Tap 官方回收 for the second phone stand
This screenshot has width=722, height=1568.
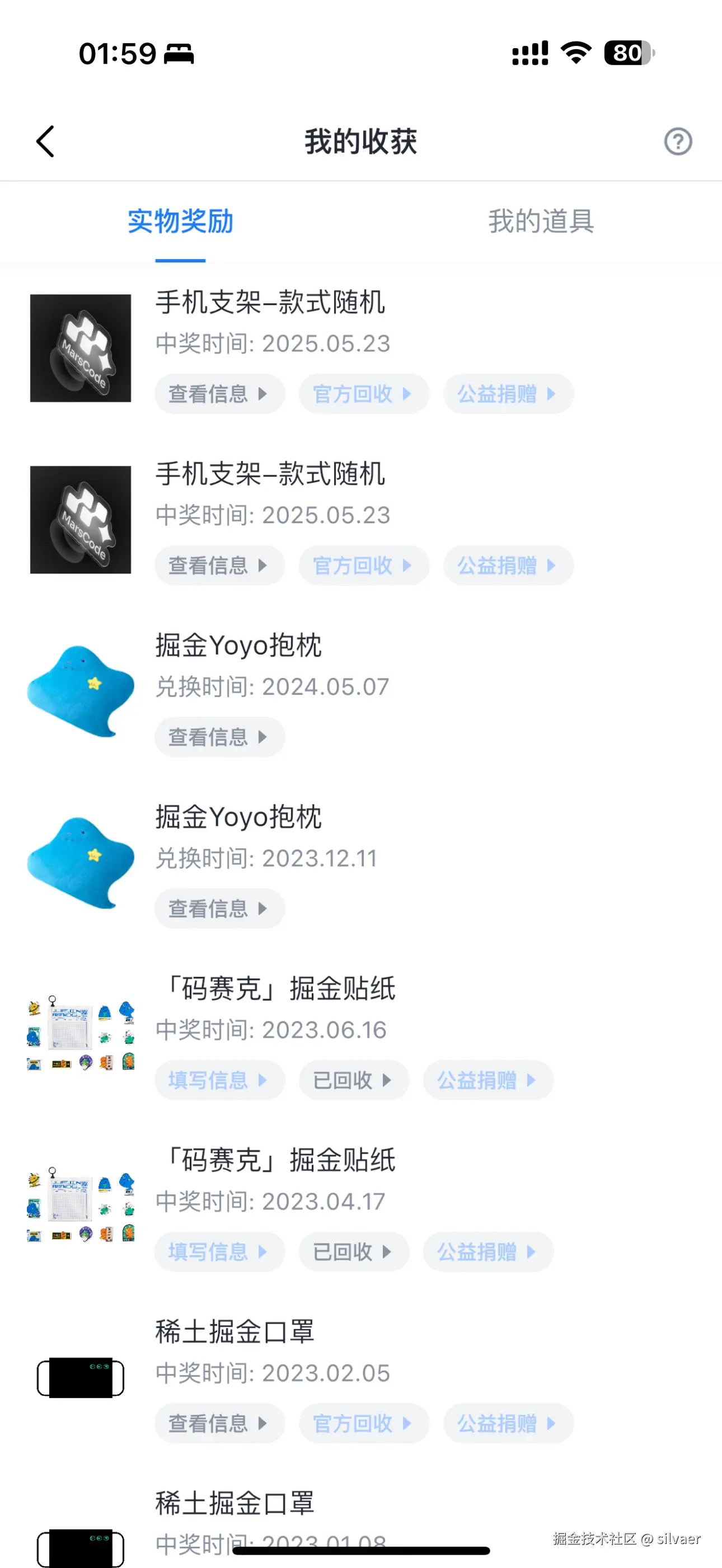pyautogui.click(x=363, y=566)
